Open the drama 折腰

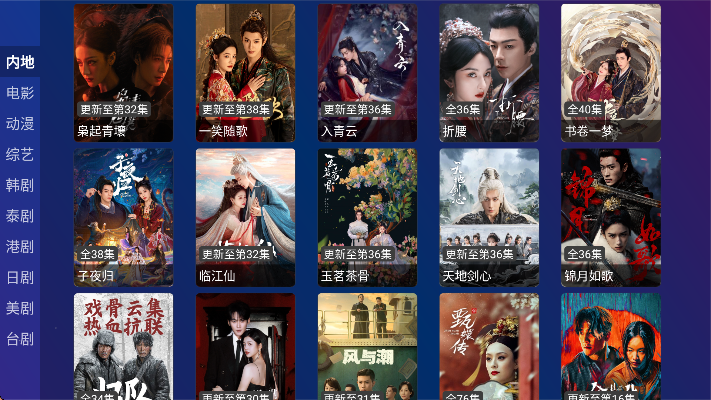point(489,72)
